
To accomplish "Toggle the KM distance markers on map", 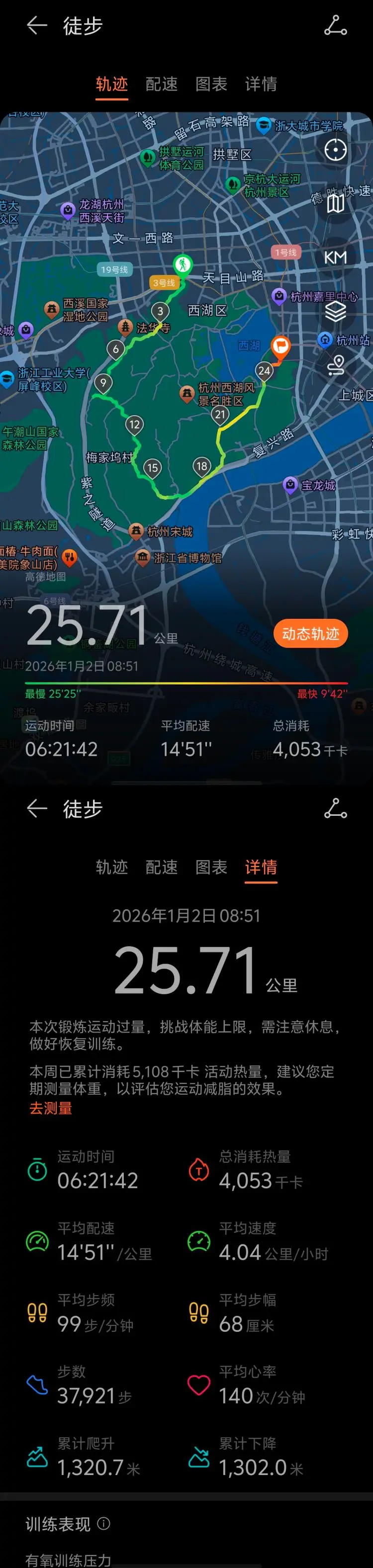I will [335, 258].
